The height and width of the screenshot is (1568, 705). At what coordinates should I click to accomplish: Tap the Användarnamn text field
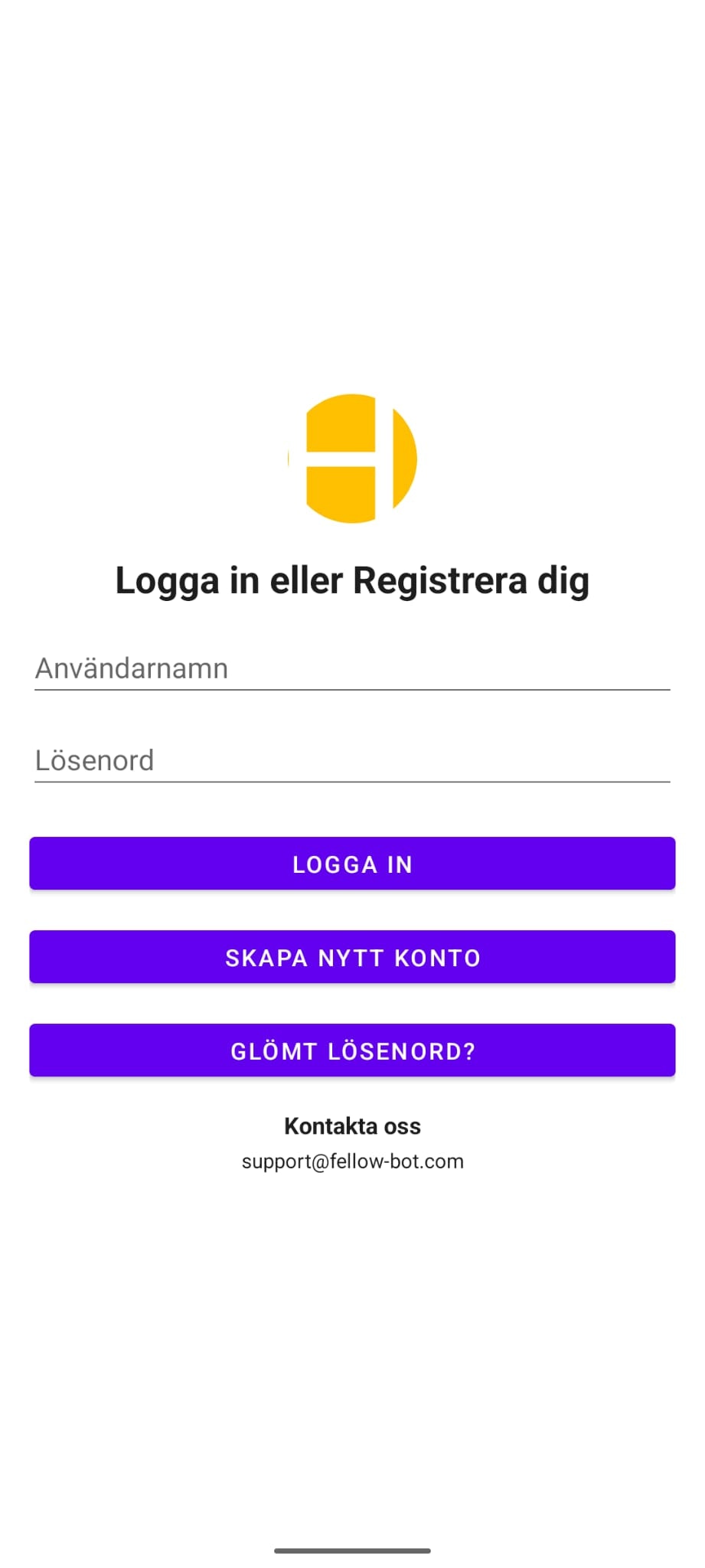[x=352, y=668]
